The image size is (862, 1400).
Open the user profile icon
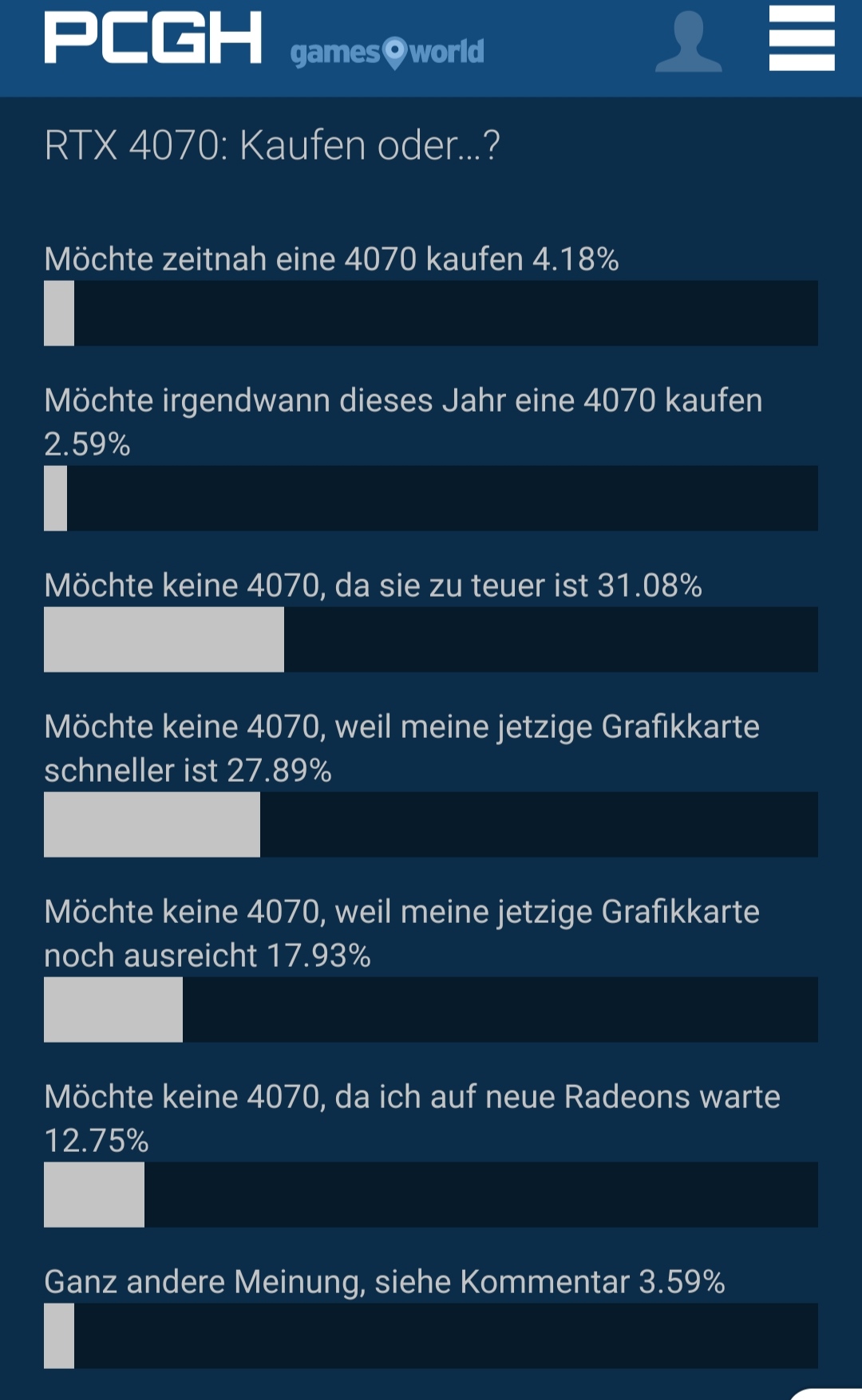click(688, 43)
